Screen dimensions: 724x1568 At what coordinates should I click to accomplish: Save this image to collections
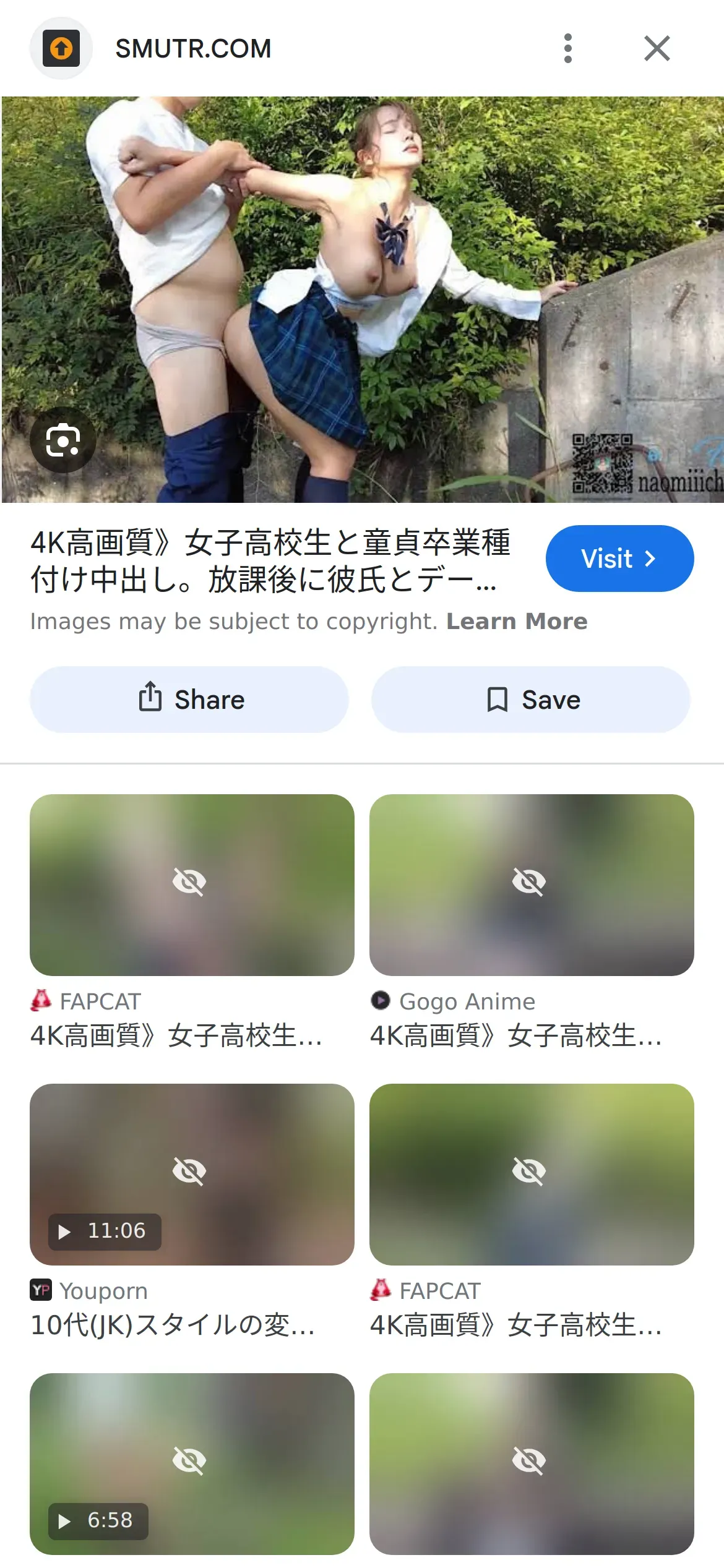click(x=530, y=700)
